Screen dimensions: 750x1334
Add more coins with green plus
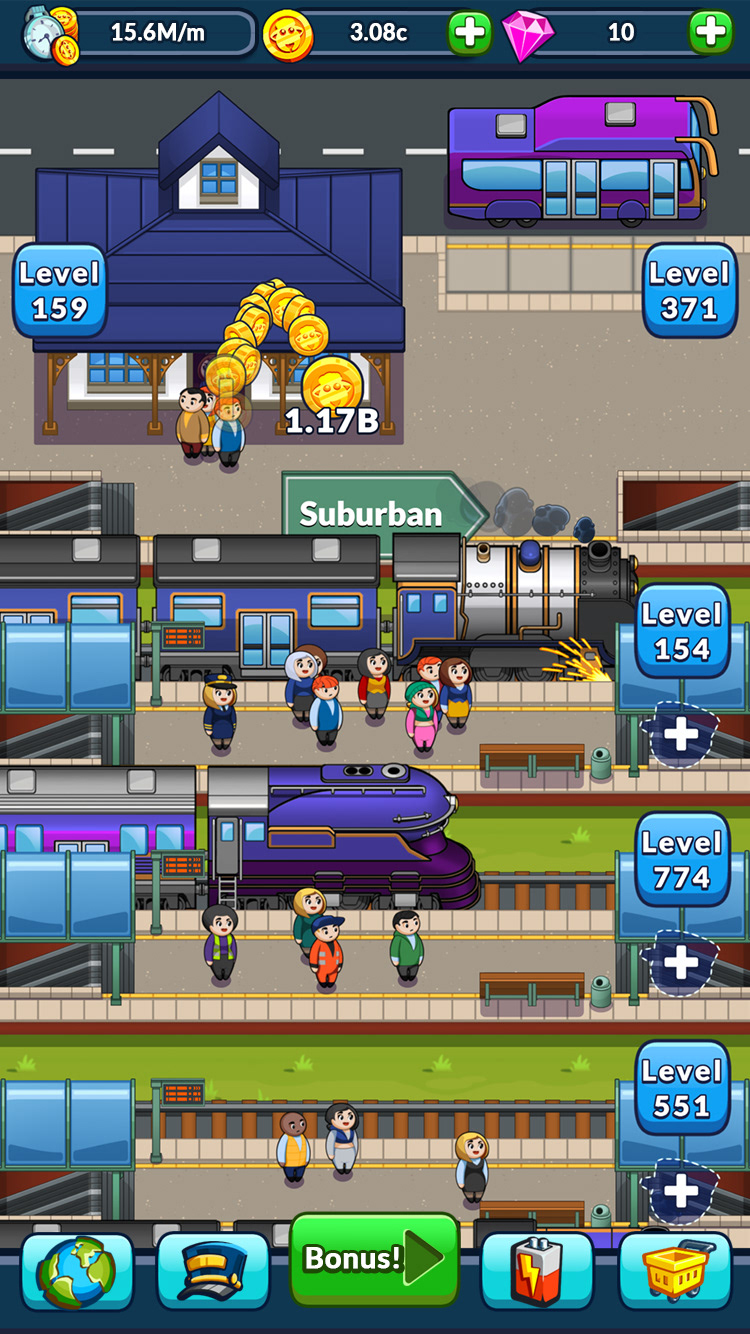pyautogui.click(x=470, y=33)
